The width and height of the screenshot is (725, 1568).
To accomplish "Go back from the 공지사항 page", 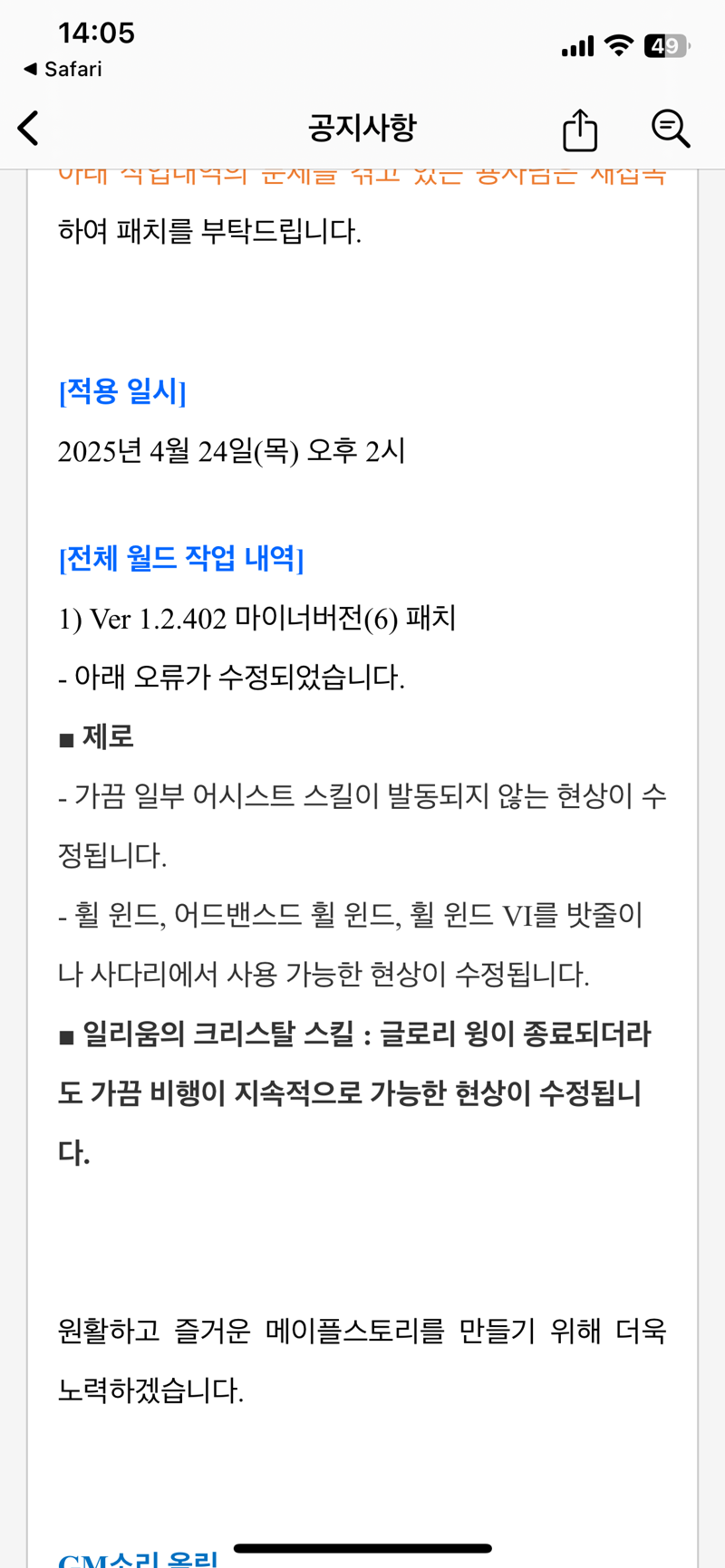I will click(x=29, y=128).
